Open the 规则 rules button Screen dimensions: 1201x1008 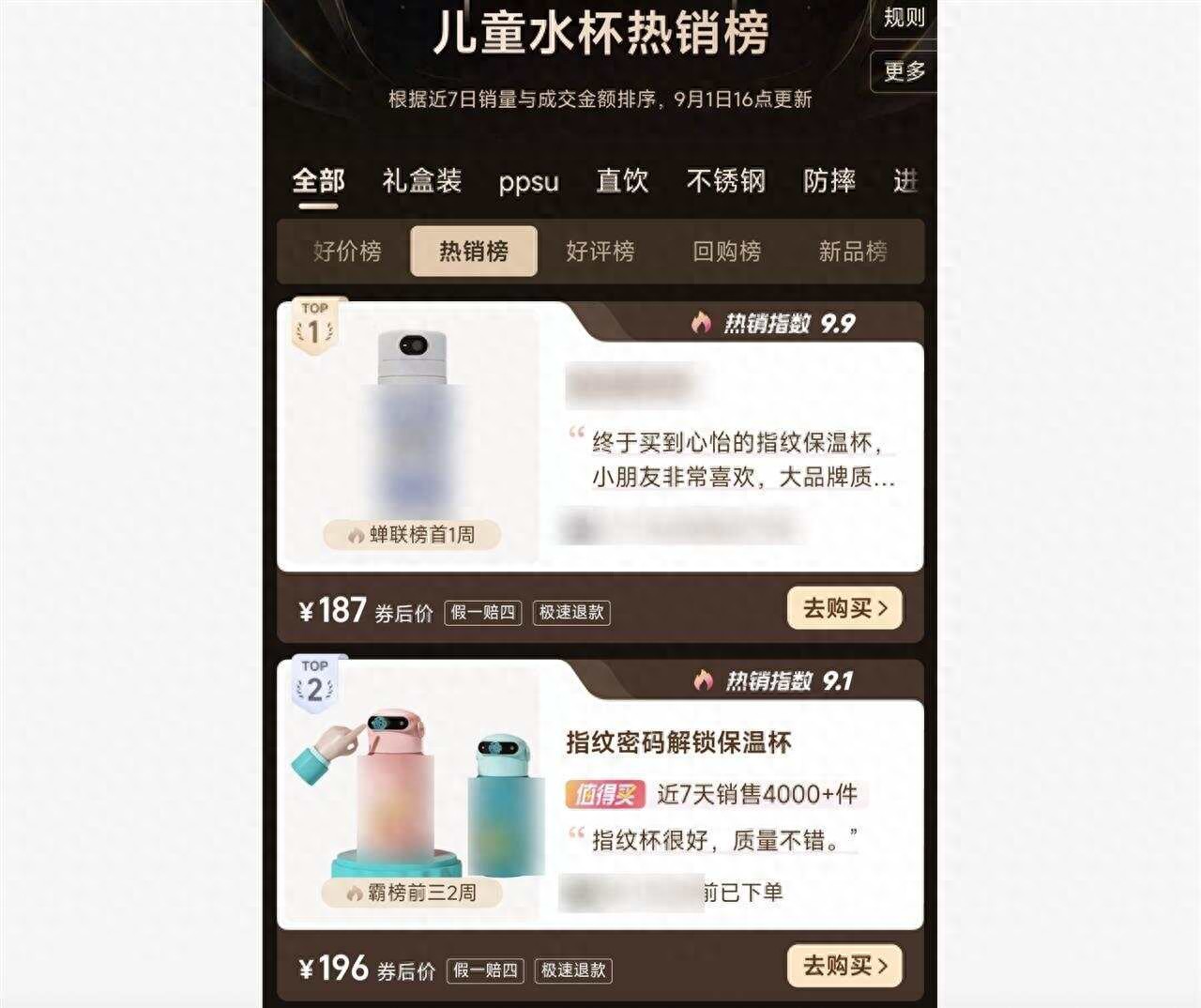click(x=905, y=18)
